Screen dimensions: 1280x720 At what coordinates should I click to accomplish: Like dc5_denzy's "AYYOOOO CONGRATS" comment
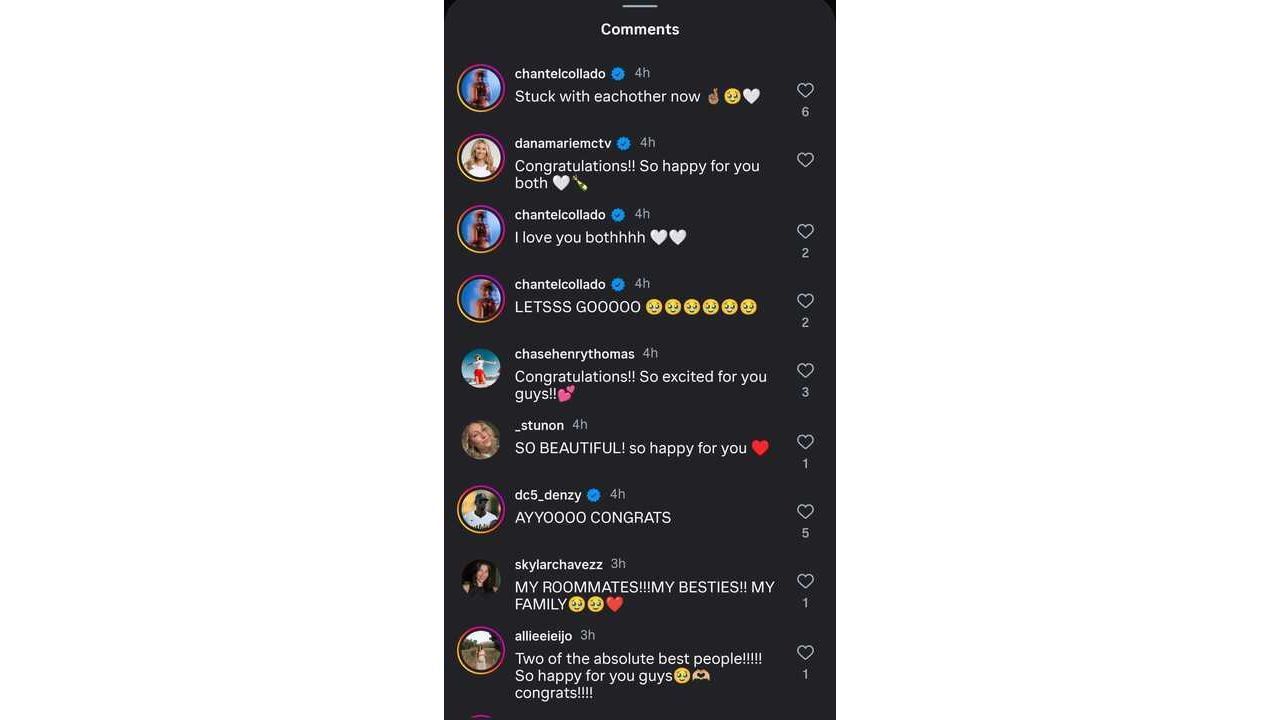click(805, 512)
